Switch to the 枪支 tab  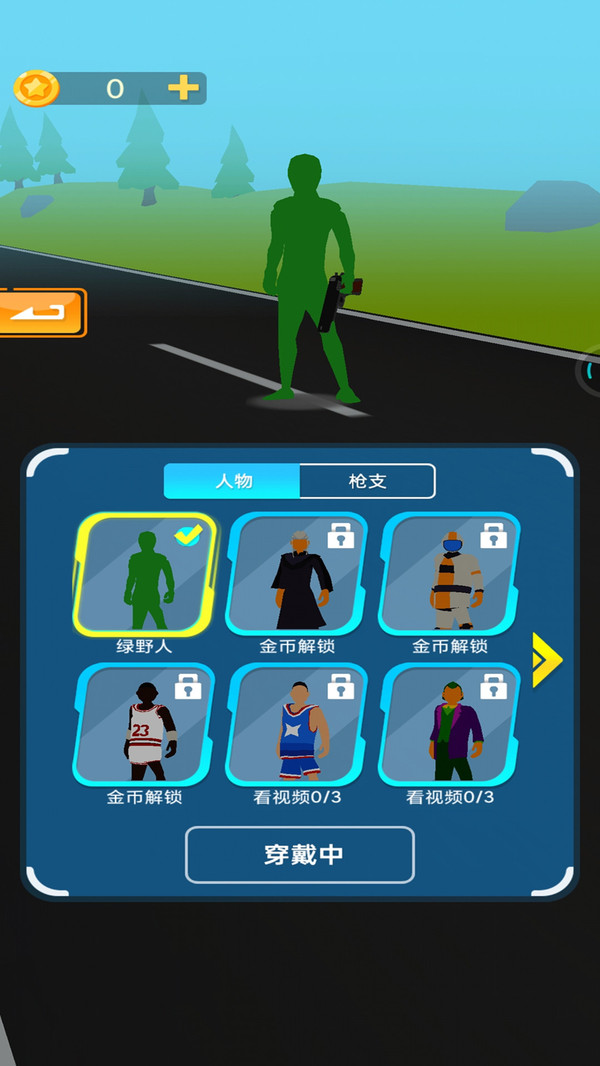(x=367, y=481)
